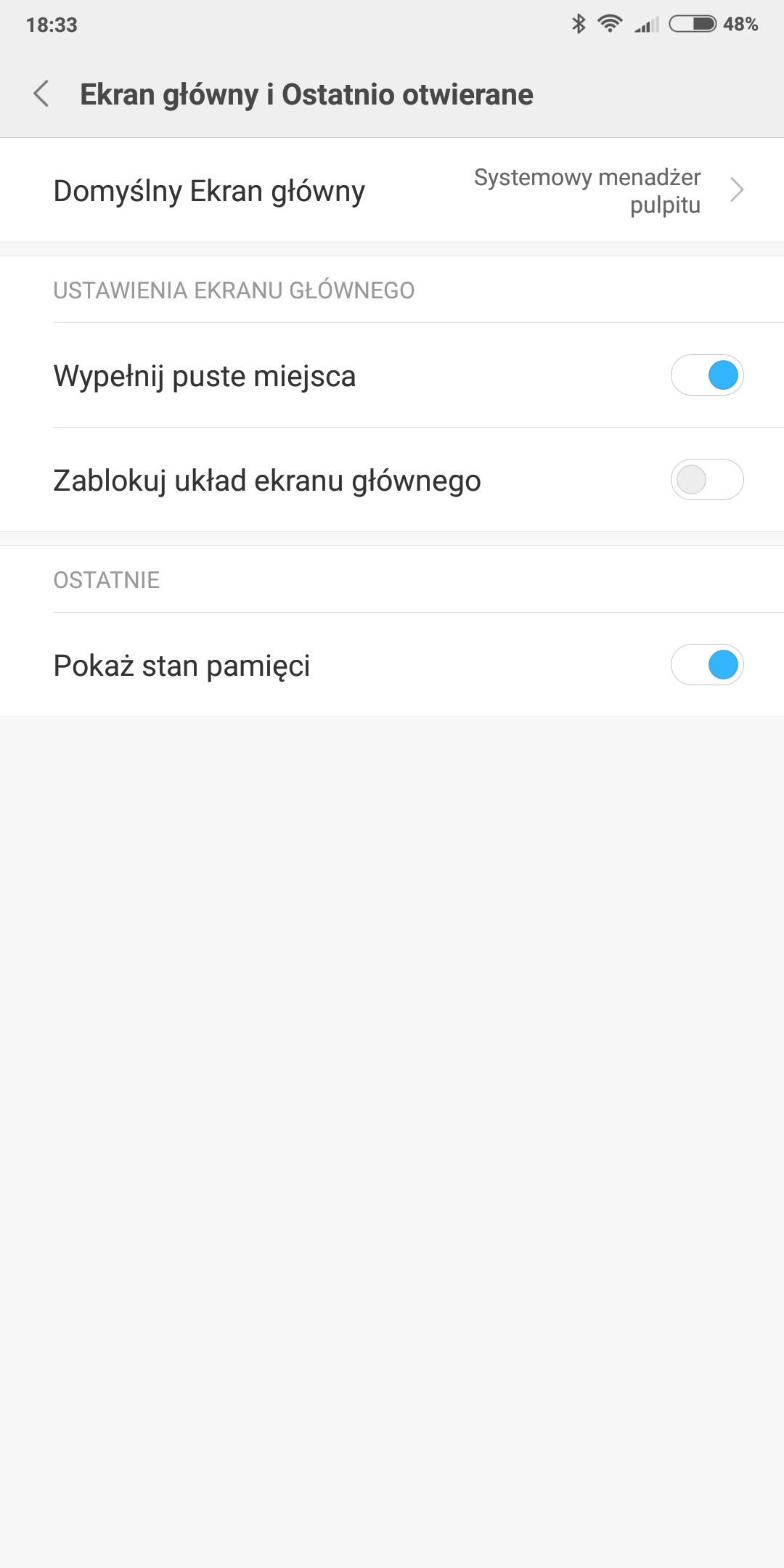Viewport: 784px width, 1568px height.
Task: Disable Wypełnij puste miejsca toggle
Action: [x=706, y=375]
